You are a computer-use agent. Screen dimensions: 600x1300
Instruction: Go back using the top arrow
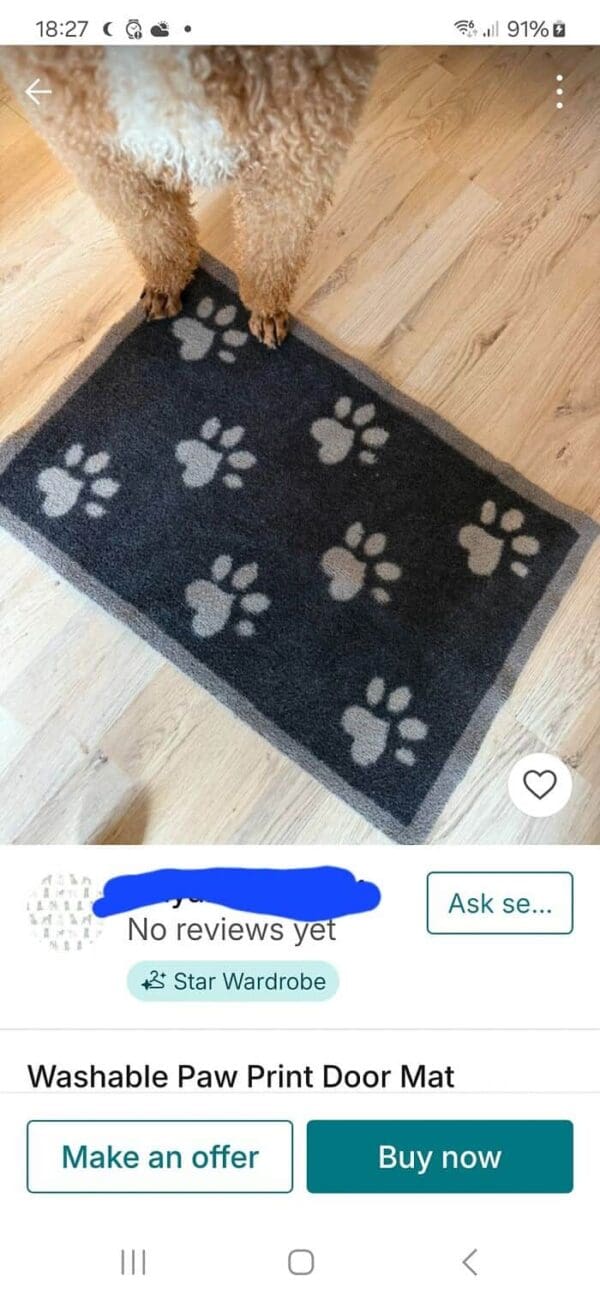pyautogui.click(x=38, y=92)
